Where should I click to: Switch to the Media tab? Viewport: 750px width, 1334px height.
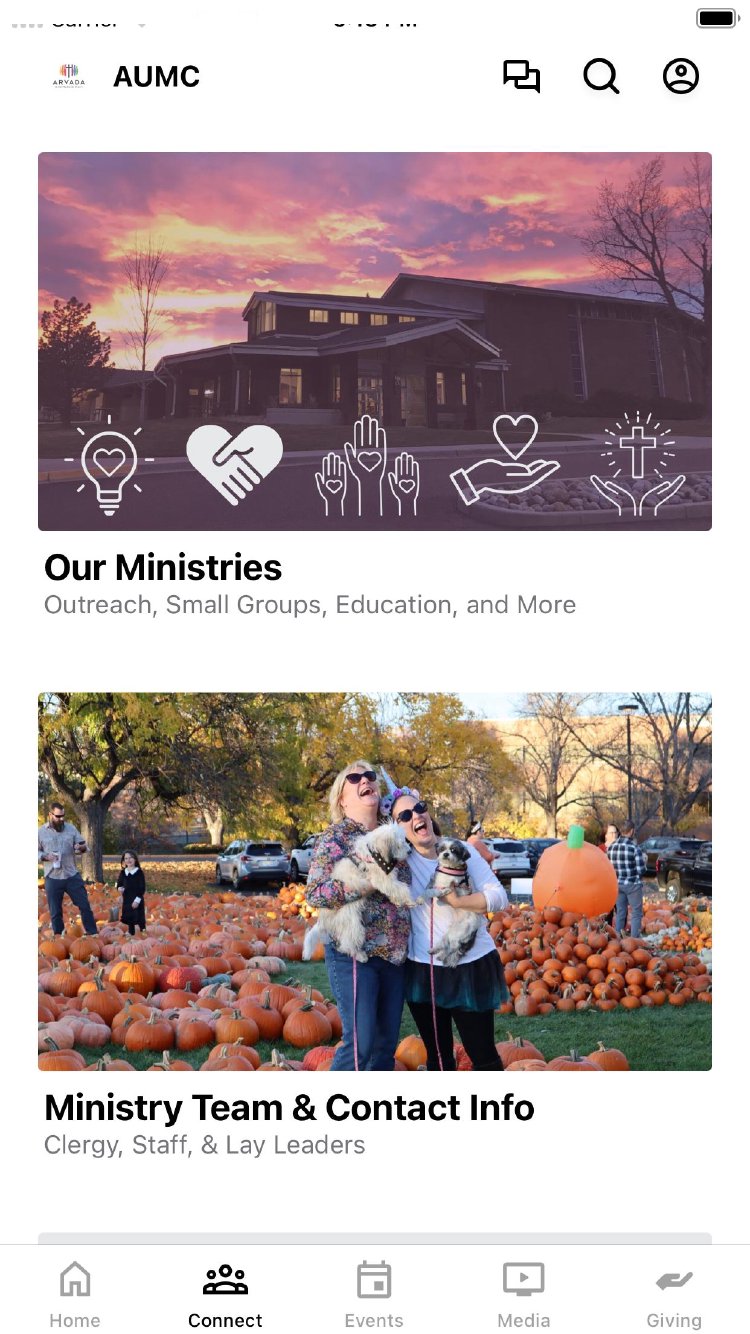pos(524,1295)
